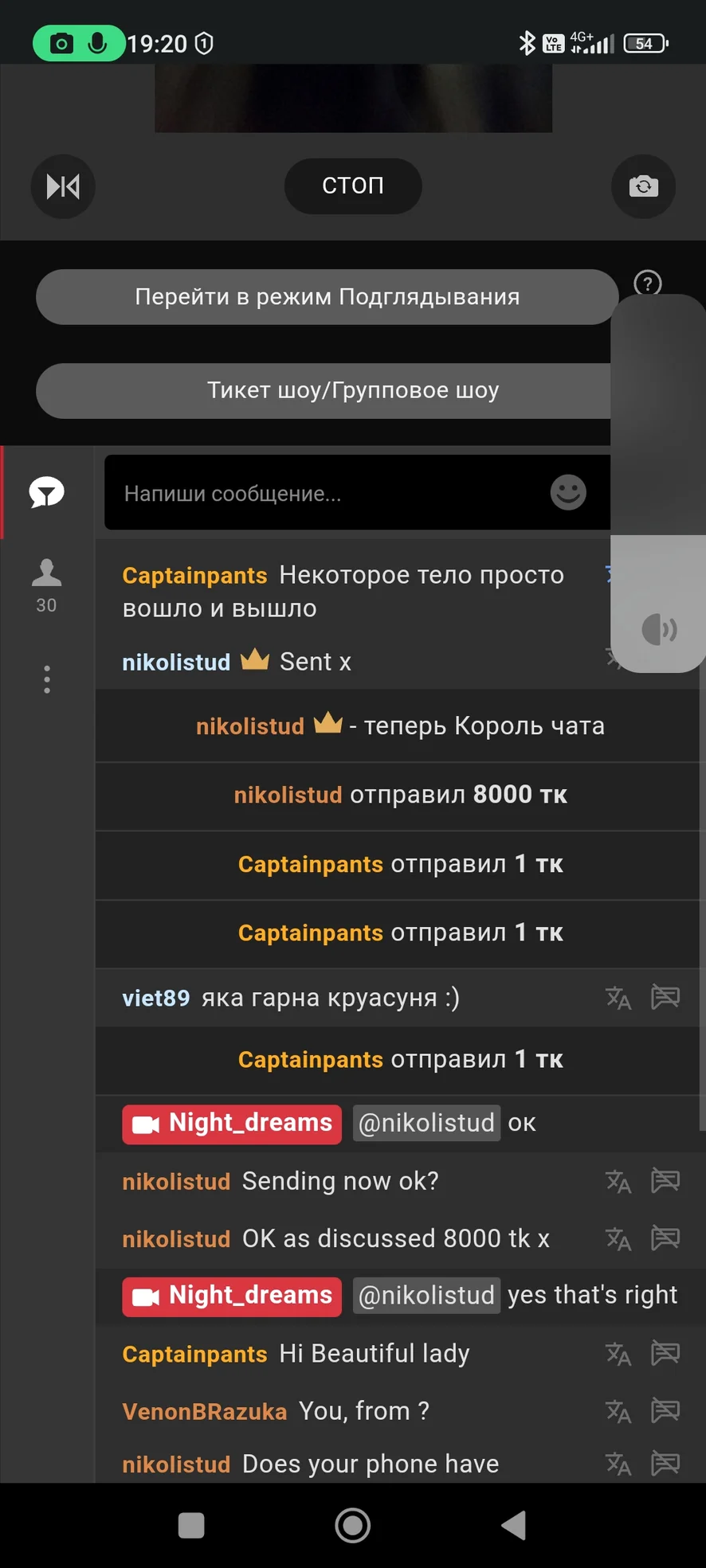Tap the volume speaker icon on the panel
The width and height of the screenshot is (706, 1568).
tap(659, 629)
